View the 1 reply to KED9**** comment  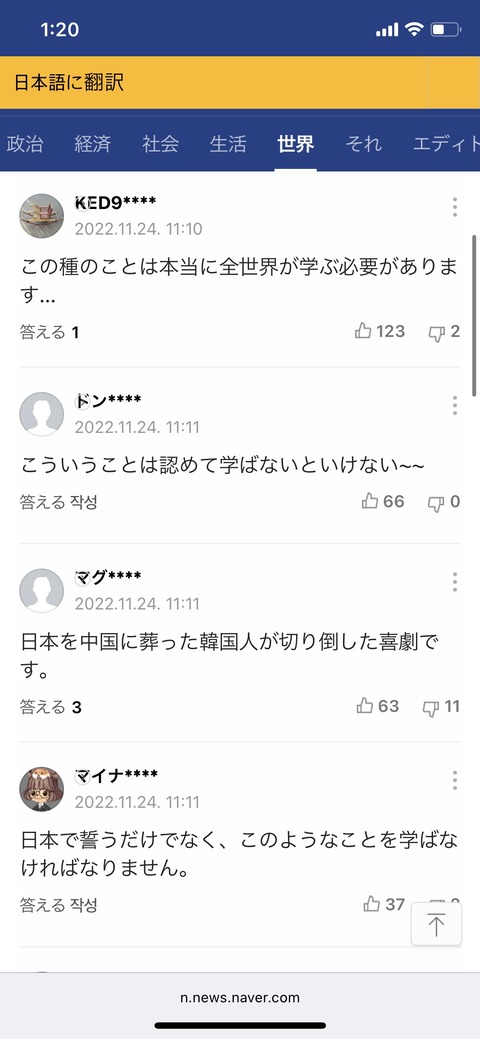[x=50, y=332]
